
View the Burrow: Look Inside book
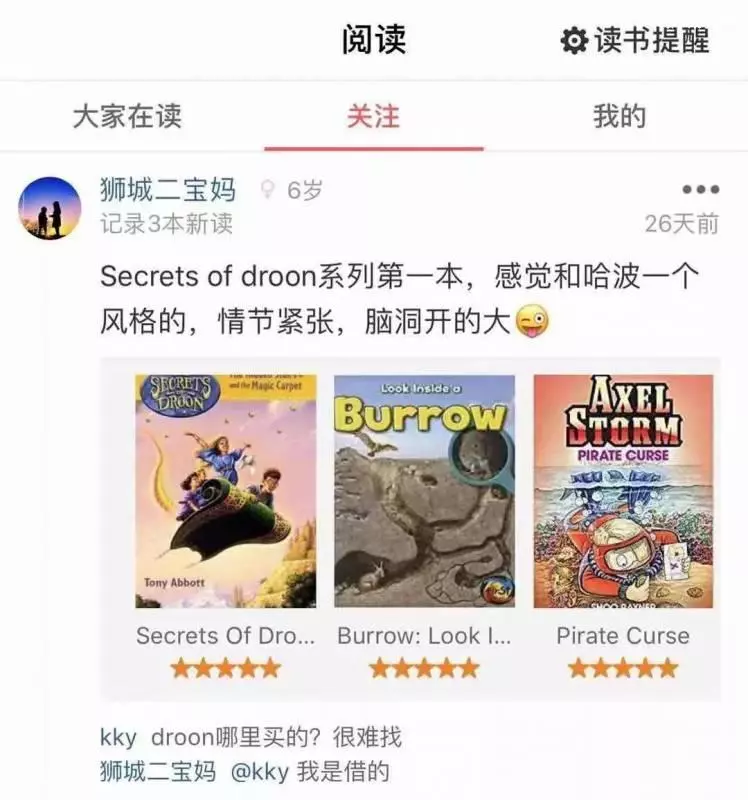(x=424, y=491)
